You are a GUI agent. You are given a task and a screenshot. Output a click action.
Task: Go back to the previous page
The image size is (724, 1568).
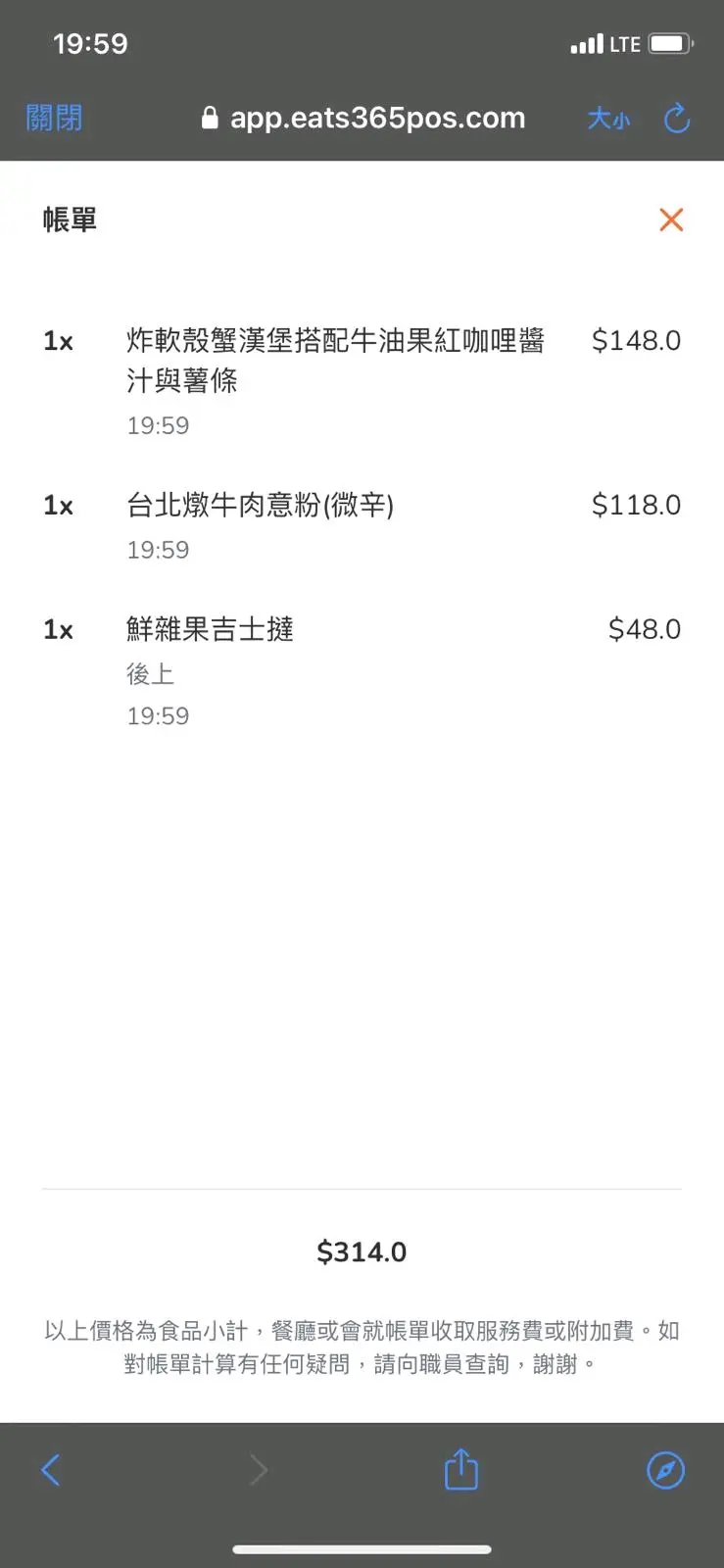pyautogui.click(x=51, y=1469)
